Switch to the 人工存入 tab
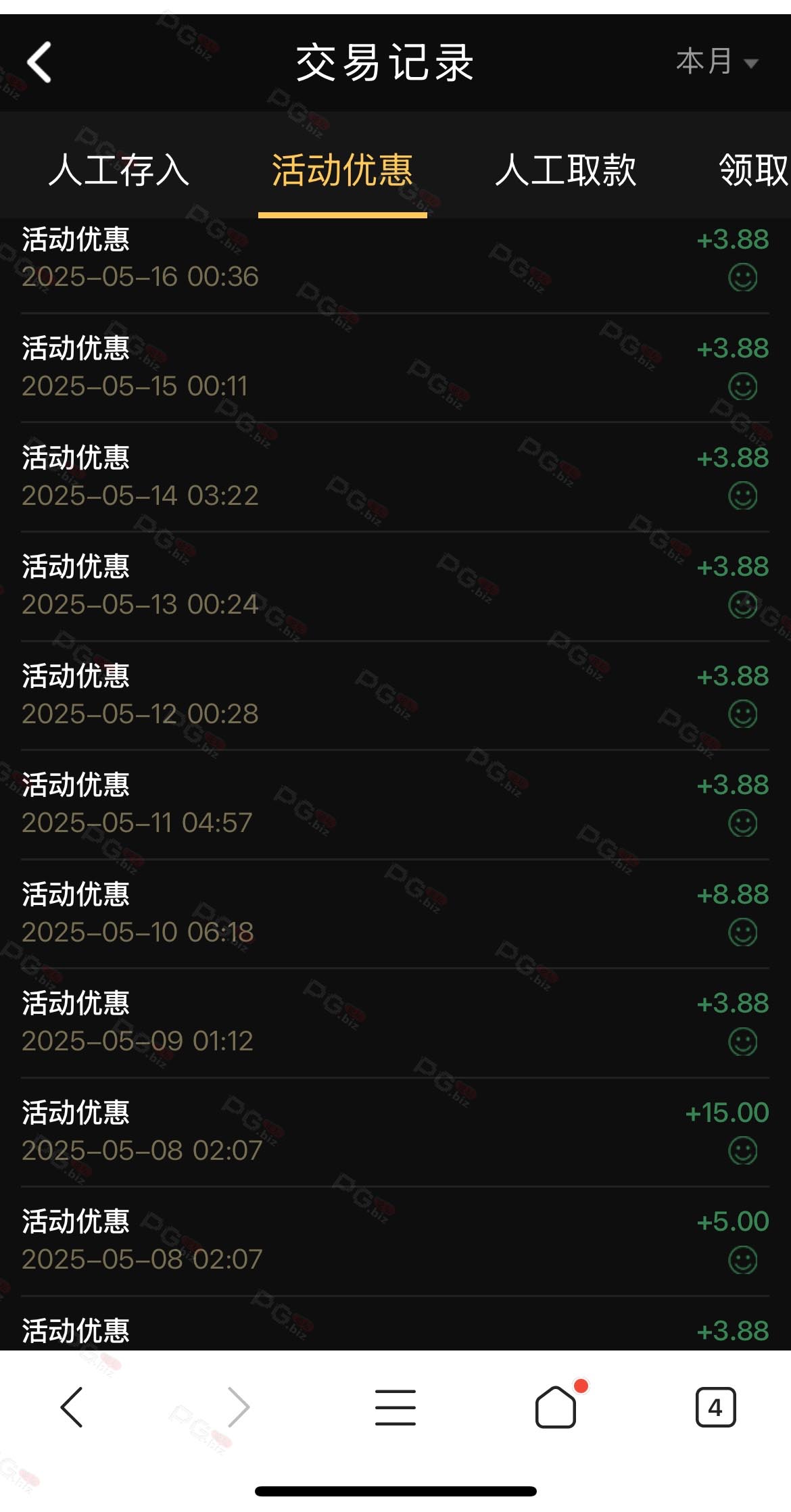Screen dimensions: 791x1512 119,170
